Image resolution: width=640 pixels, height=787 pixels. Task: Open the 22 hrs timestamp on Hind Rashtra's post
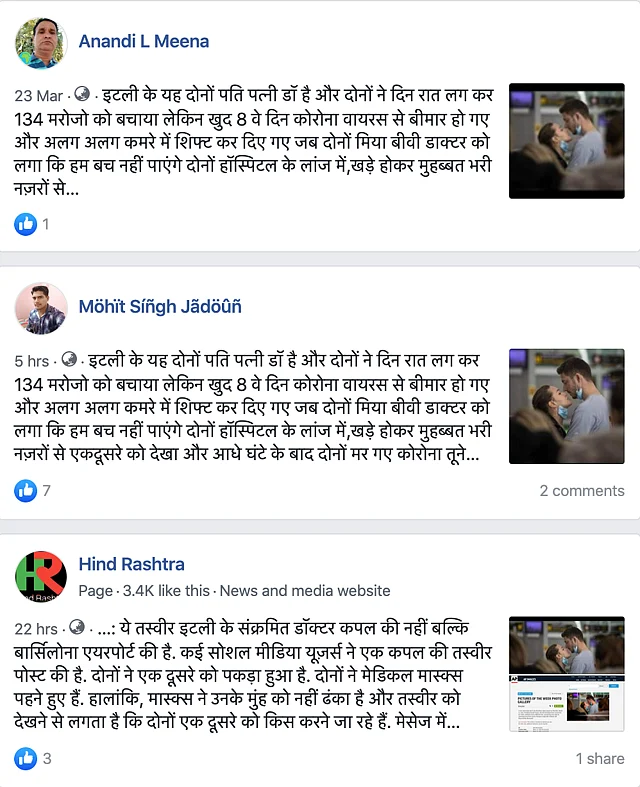37,627
